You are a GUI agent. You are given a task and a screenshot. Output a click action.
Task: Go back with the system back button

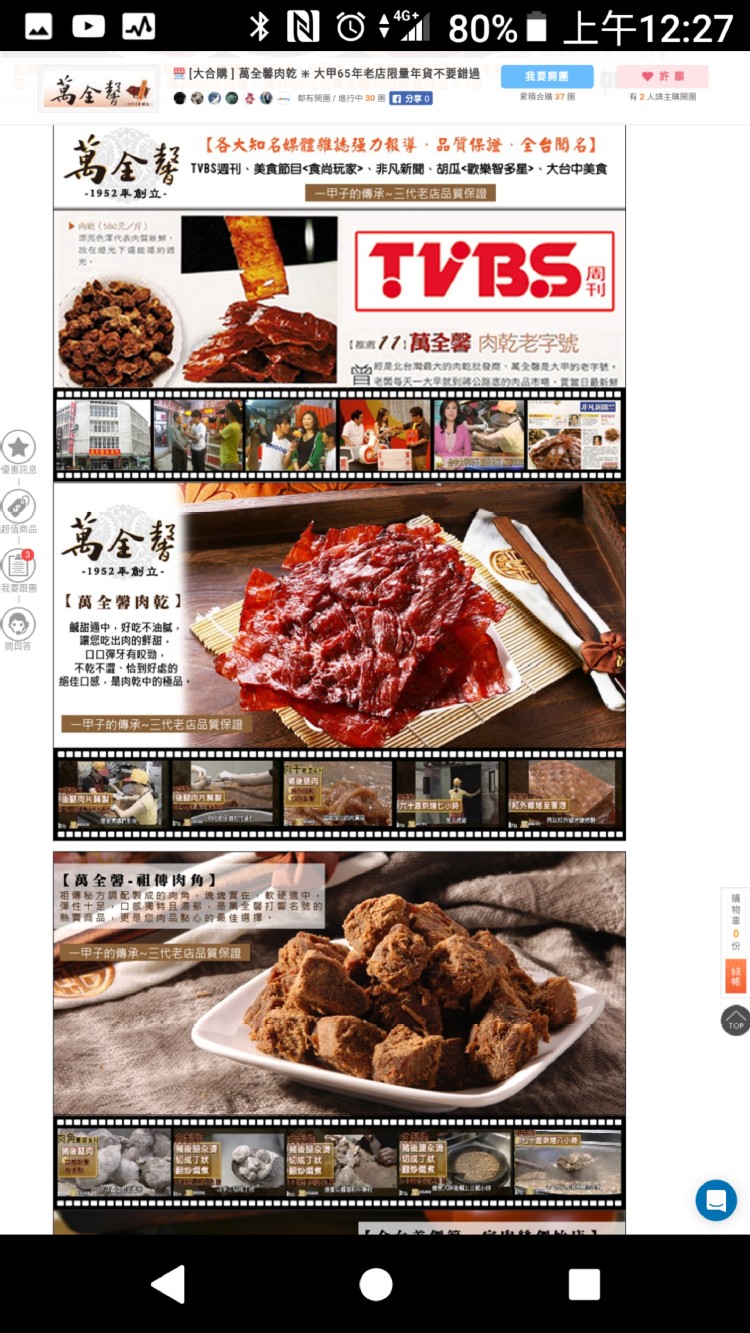168,1284
